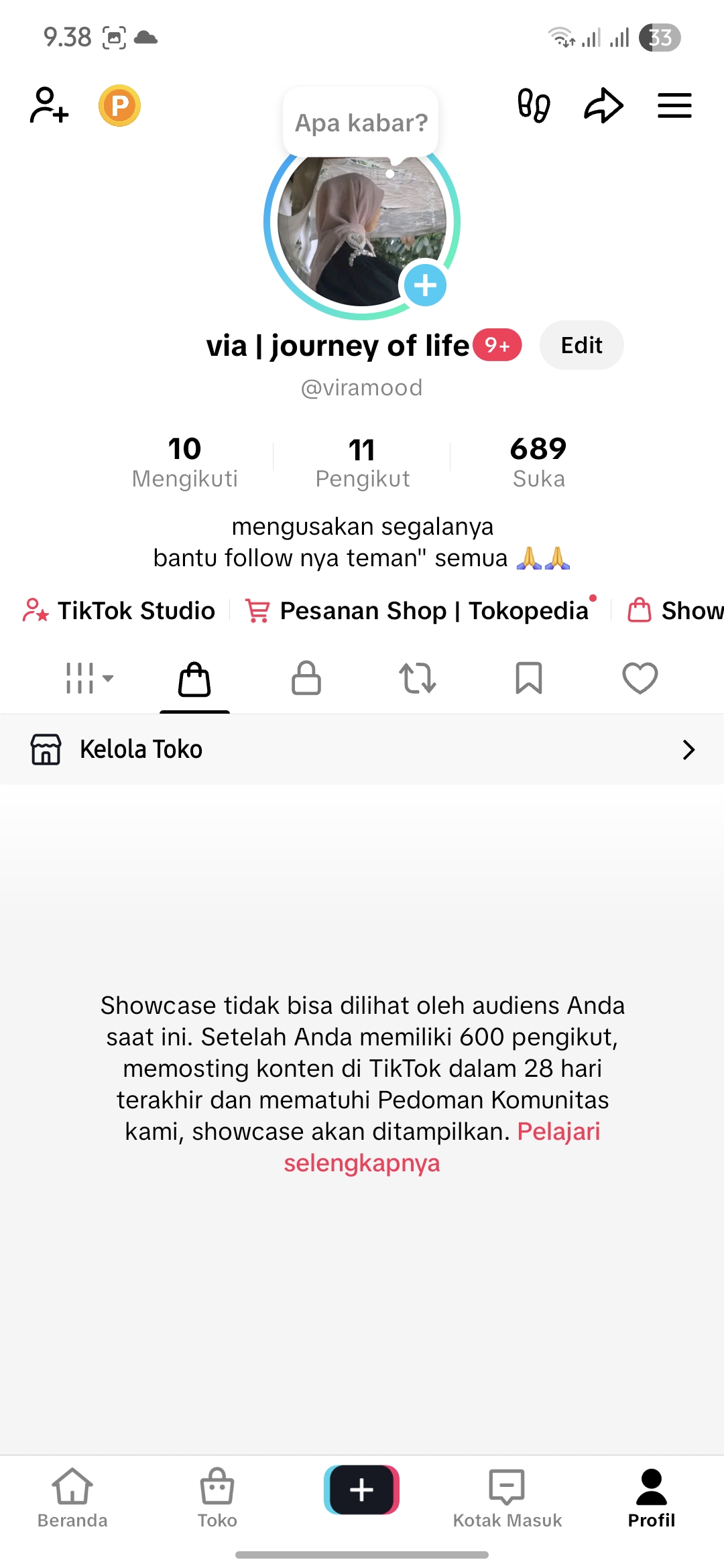724x1568 pixels.
Task: Open profile views footprints icon
Action: pyautogui.click(x=534, y=106)
